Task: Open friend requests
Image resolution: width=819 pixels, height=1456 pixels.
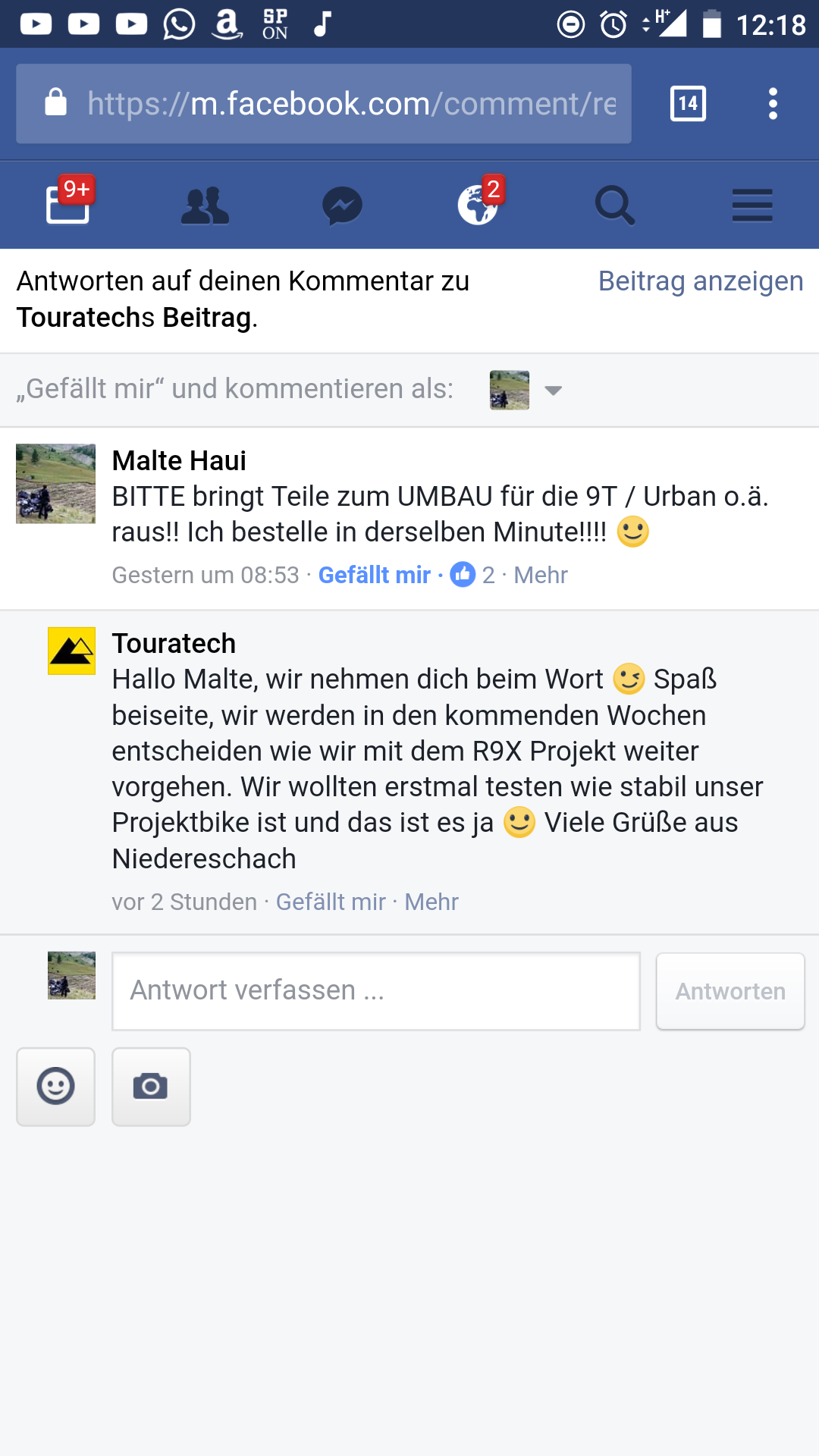Action: 205,205
